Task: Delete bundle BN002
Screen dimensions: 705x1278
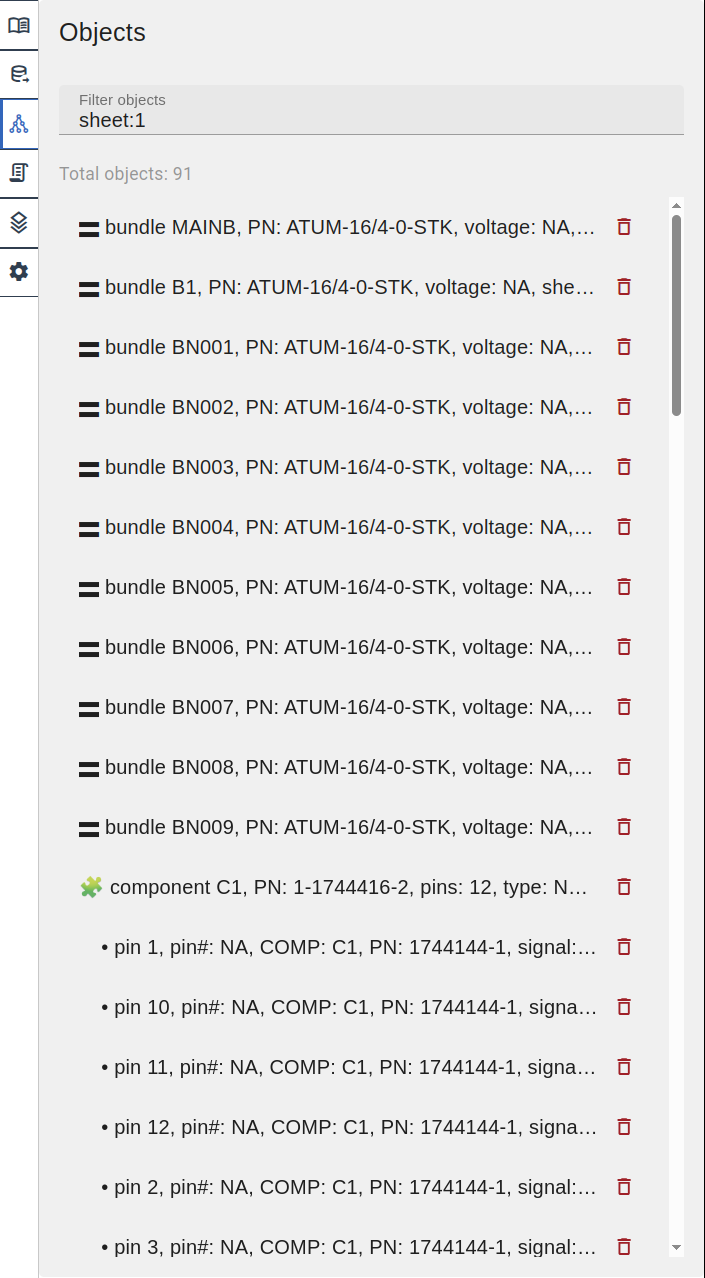Action: click(x=624, y=407)
